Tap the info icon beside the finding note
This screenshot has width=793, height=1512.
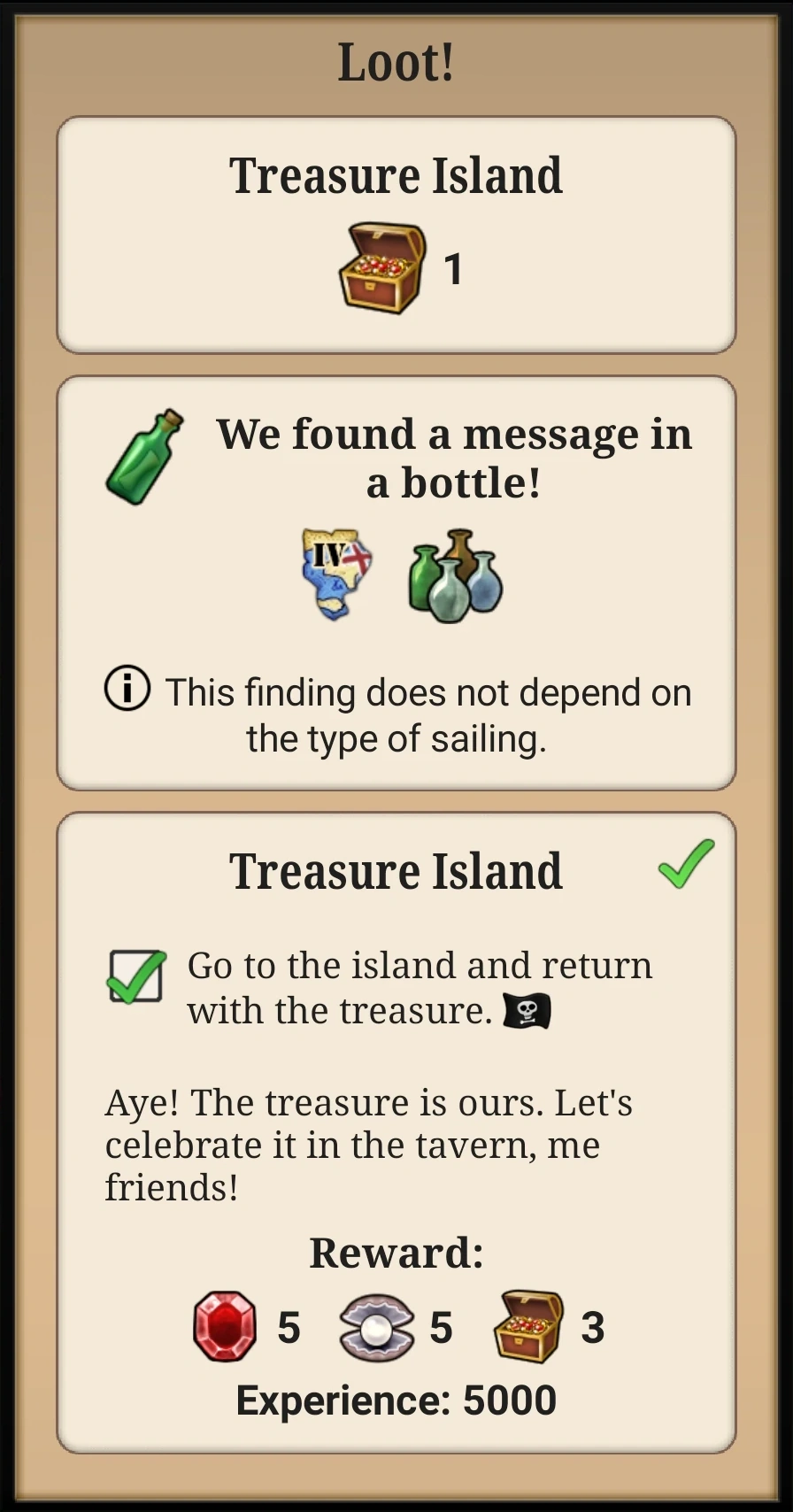pyautogui.click(x=127, y=688)
